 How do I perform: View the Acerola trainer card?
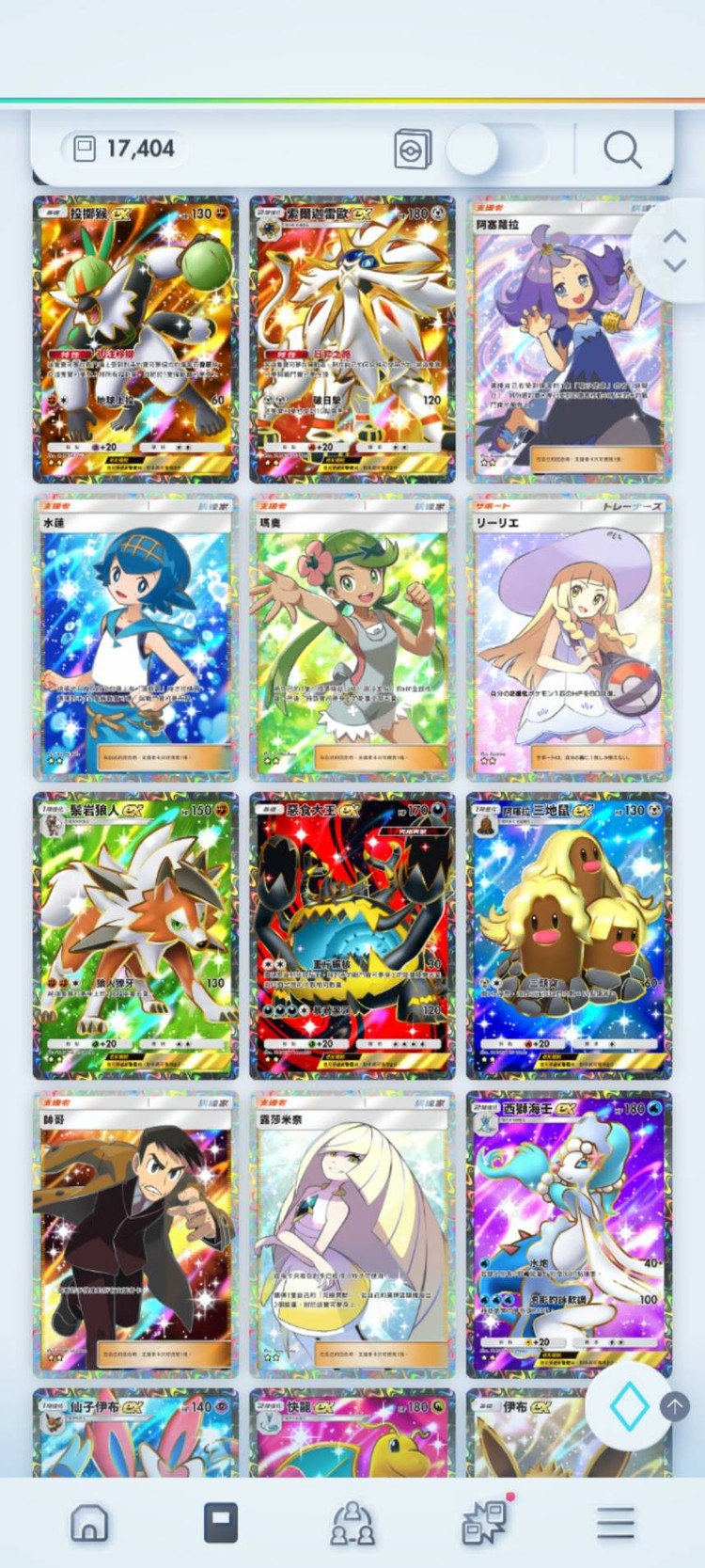coord(569,340)
